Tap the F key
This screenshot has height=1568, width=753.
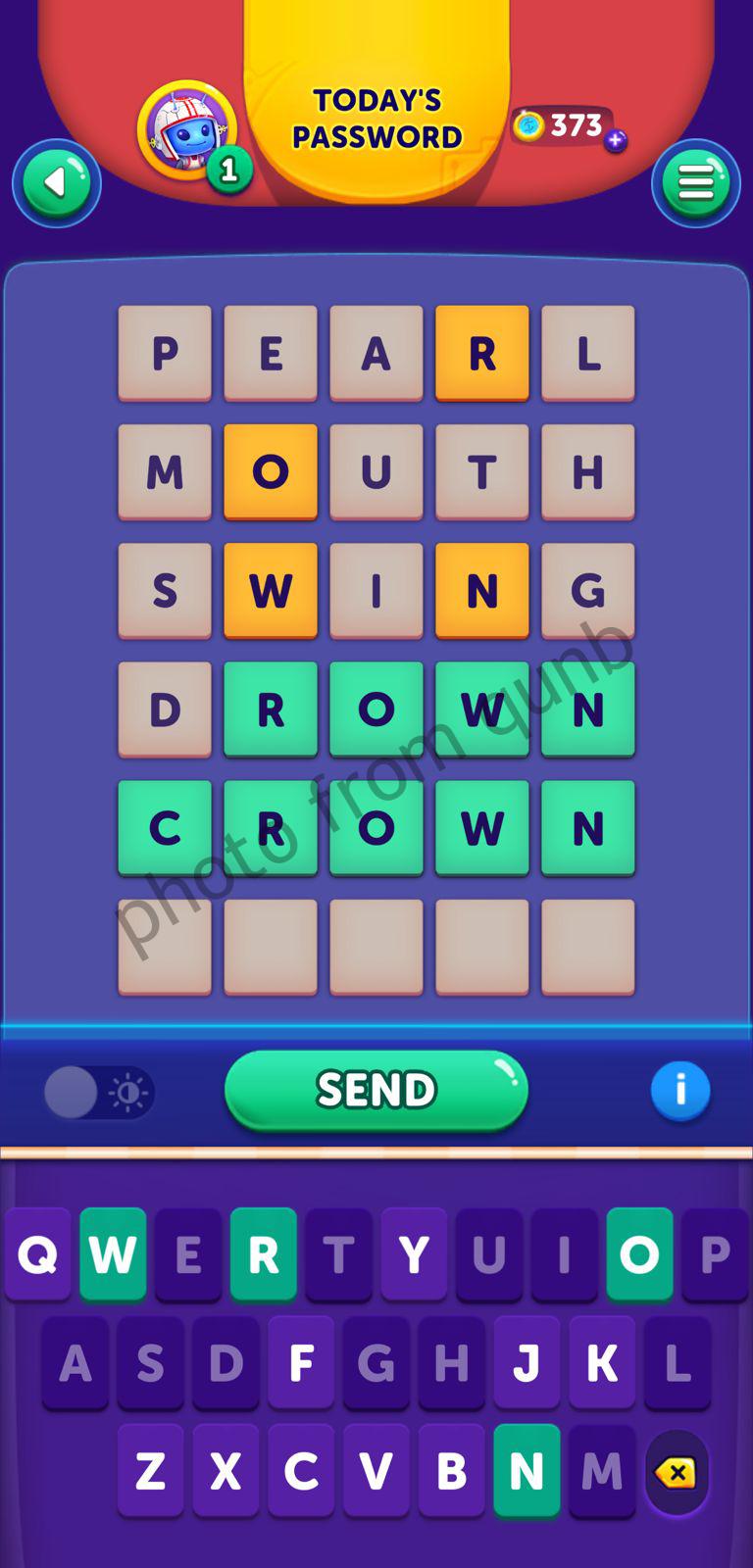tap(301, 1362)
